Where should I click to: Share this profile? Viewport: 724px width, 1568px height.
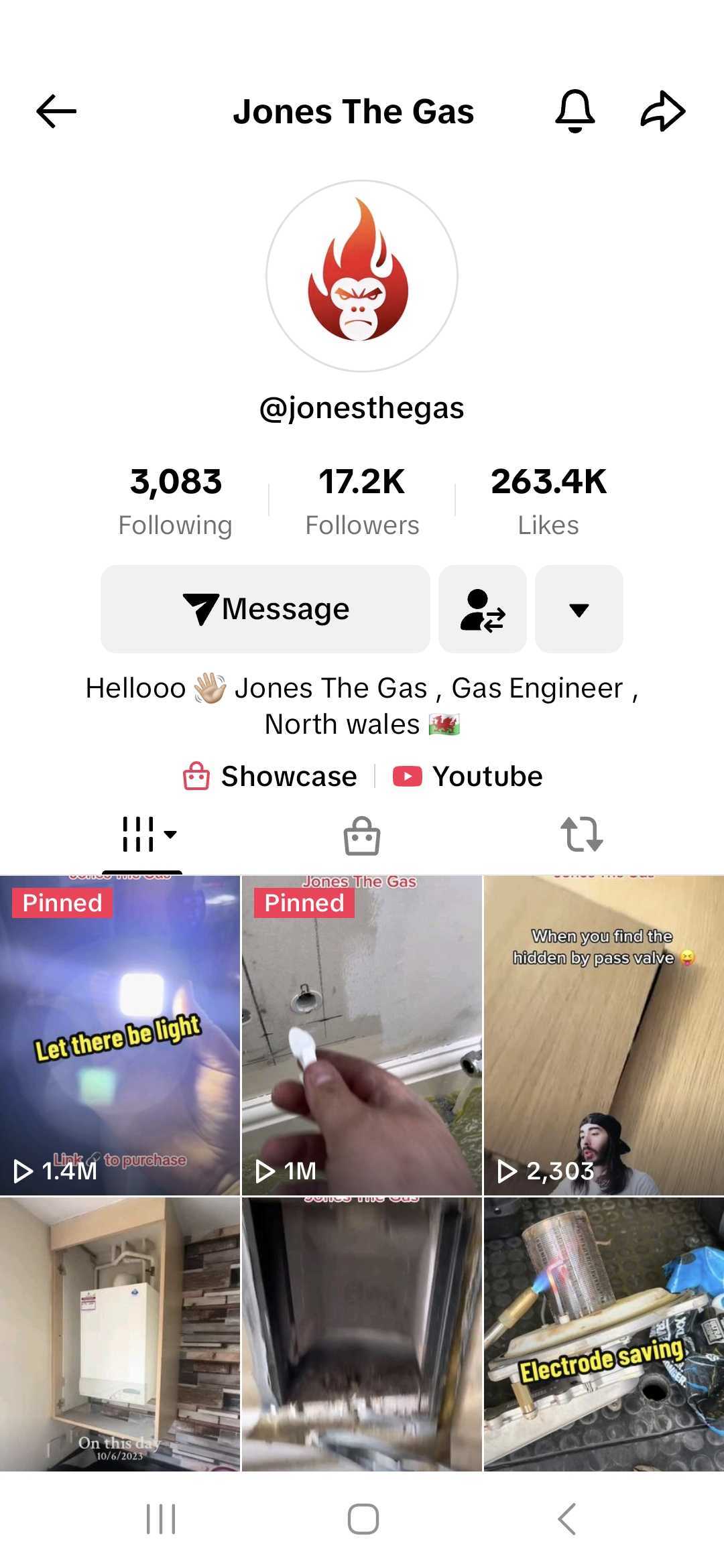tap(662, 111)
